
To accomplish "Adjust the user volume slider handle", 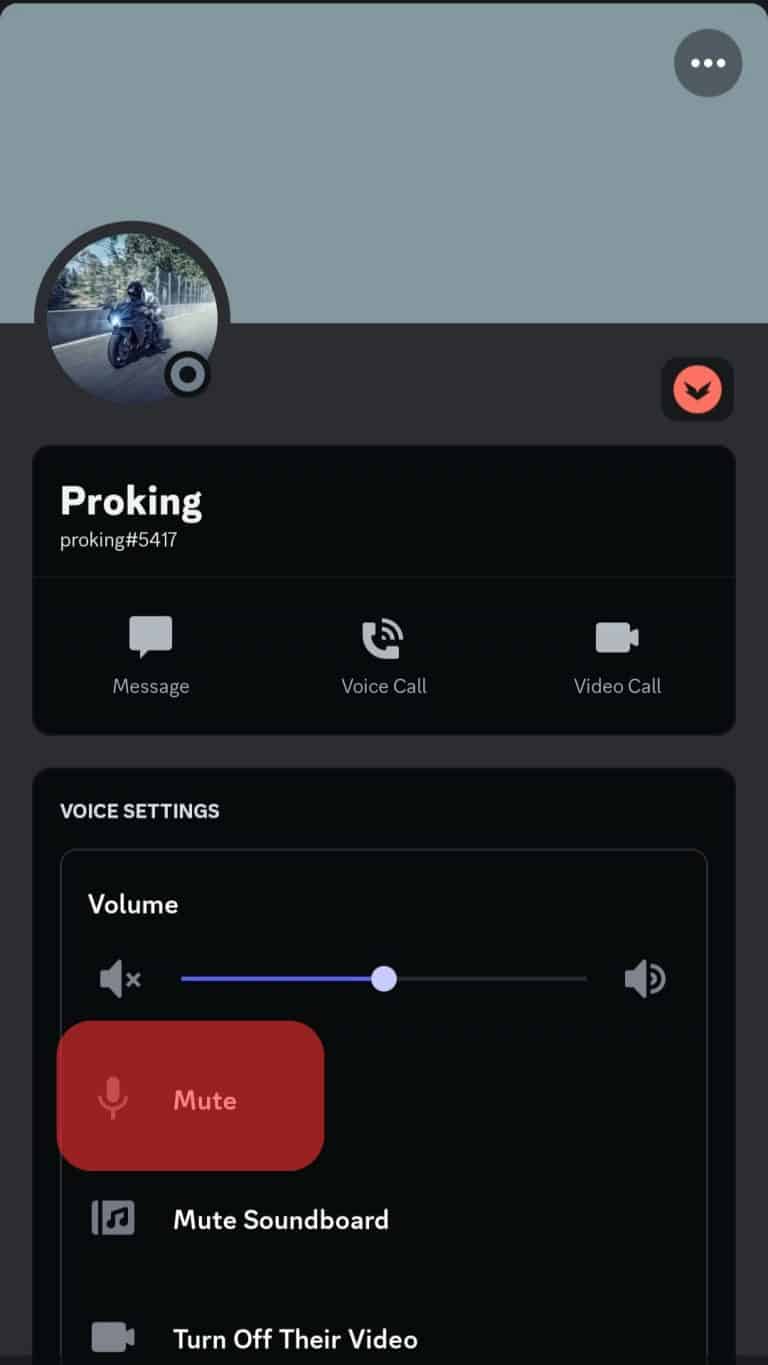I will coord(384,979).
